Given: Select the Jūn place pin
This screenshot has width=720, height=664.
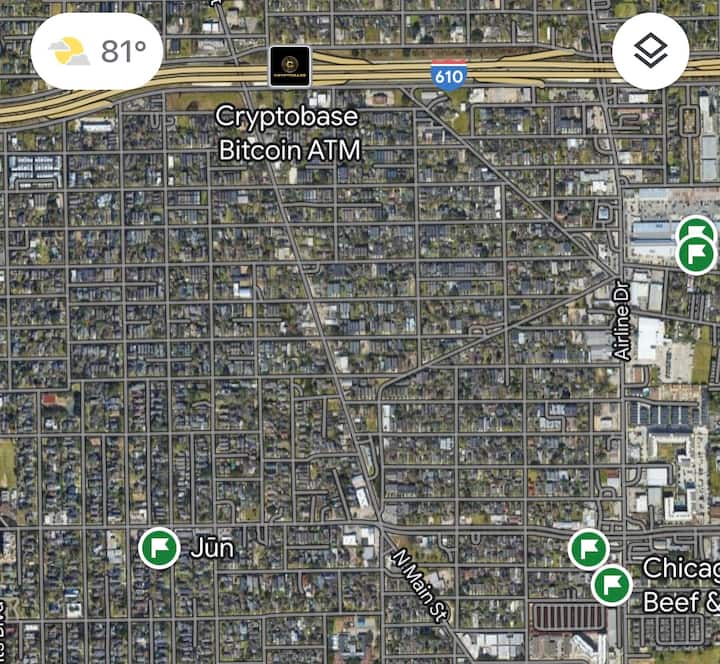Looking at the screenshot, I should pos(159,548).
